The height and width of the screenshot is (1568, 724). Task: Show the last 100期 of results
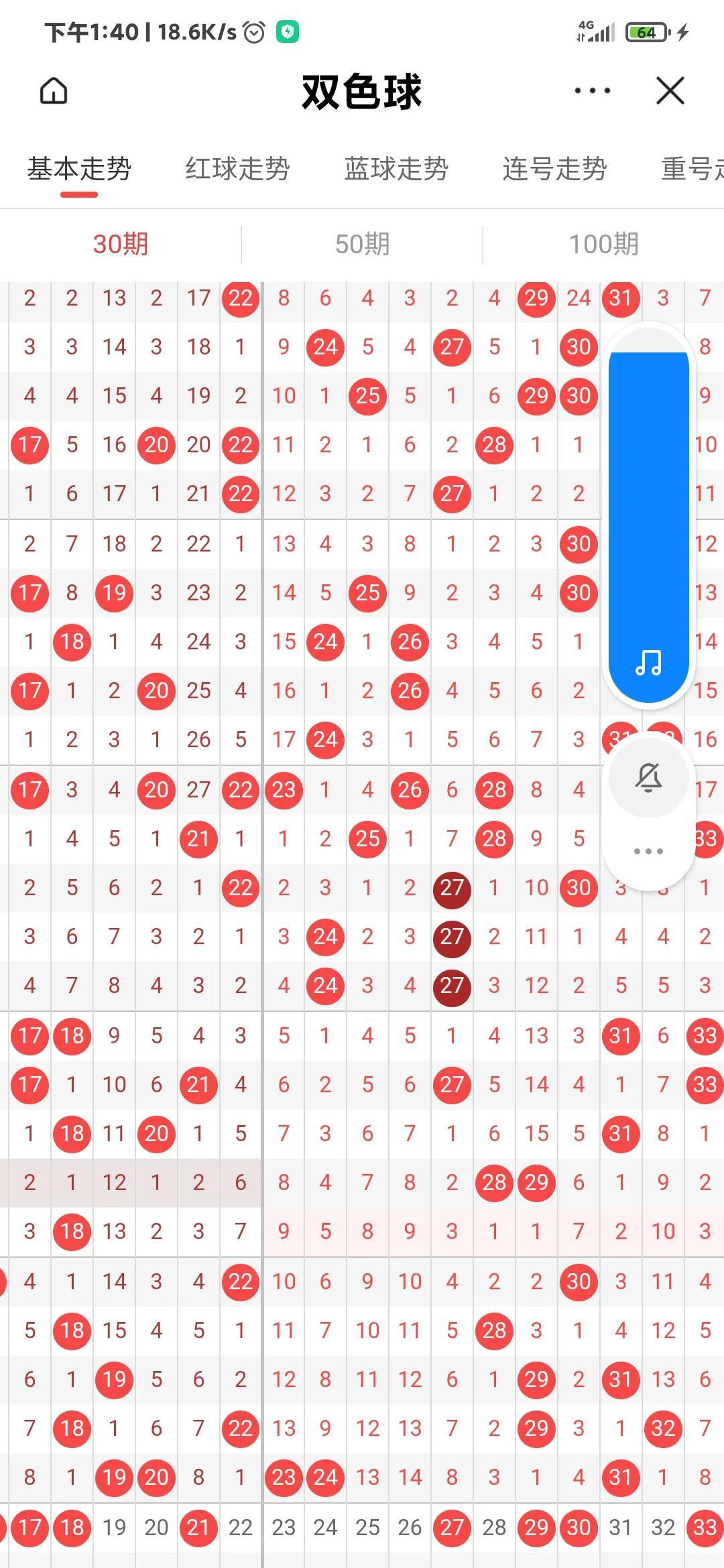pos(603,245)
